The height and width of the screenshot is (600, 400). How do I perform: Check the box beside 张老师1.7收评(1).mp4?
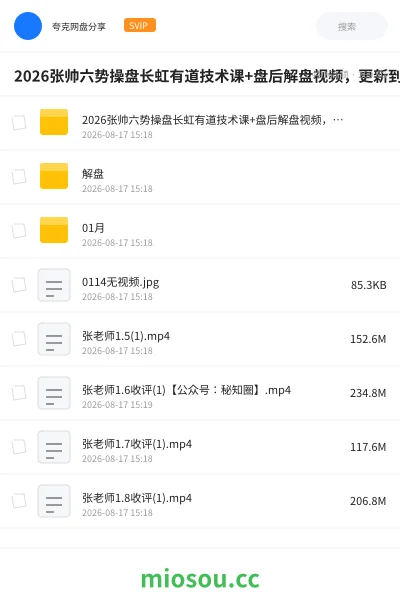click(19, 447)
